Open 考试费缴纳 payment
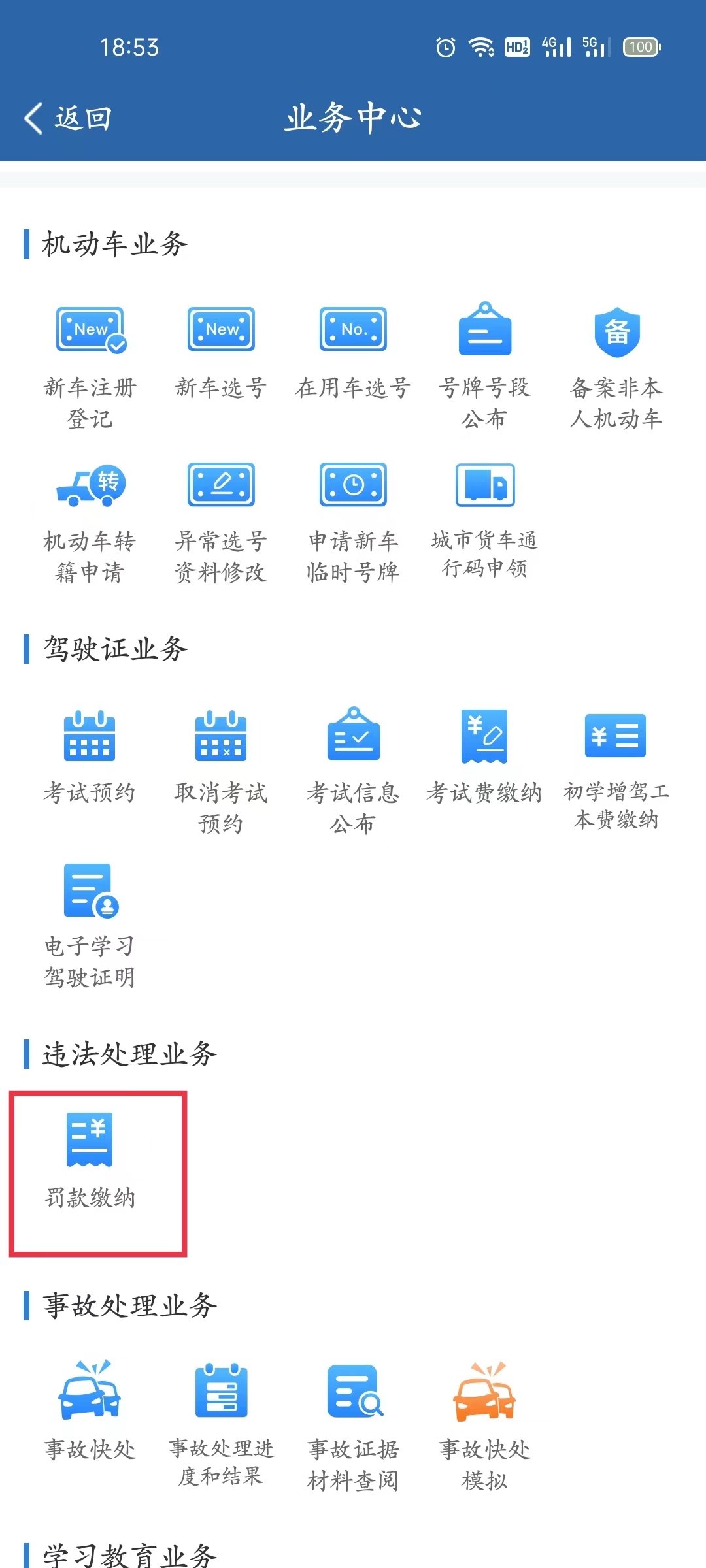 (484, 758)
